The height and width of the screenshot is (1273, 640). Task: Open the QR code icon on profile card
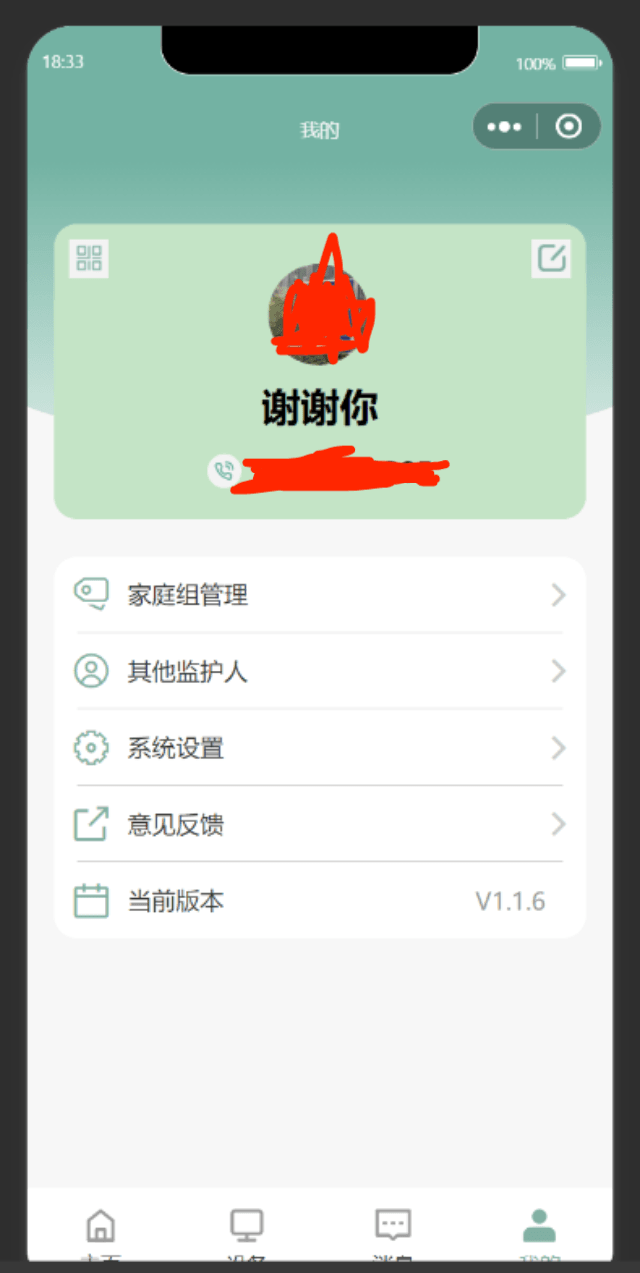(89, 258)
